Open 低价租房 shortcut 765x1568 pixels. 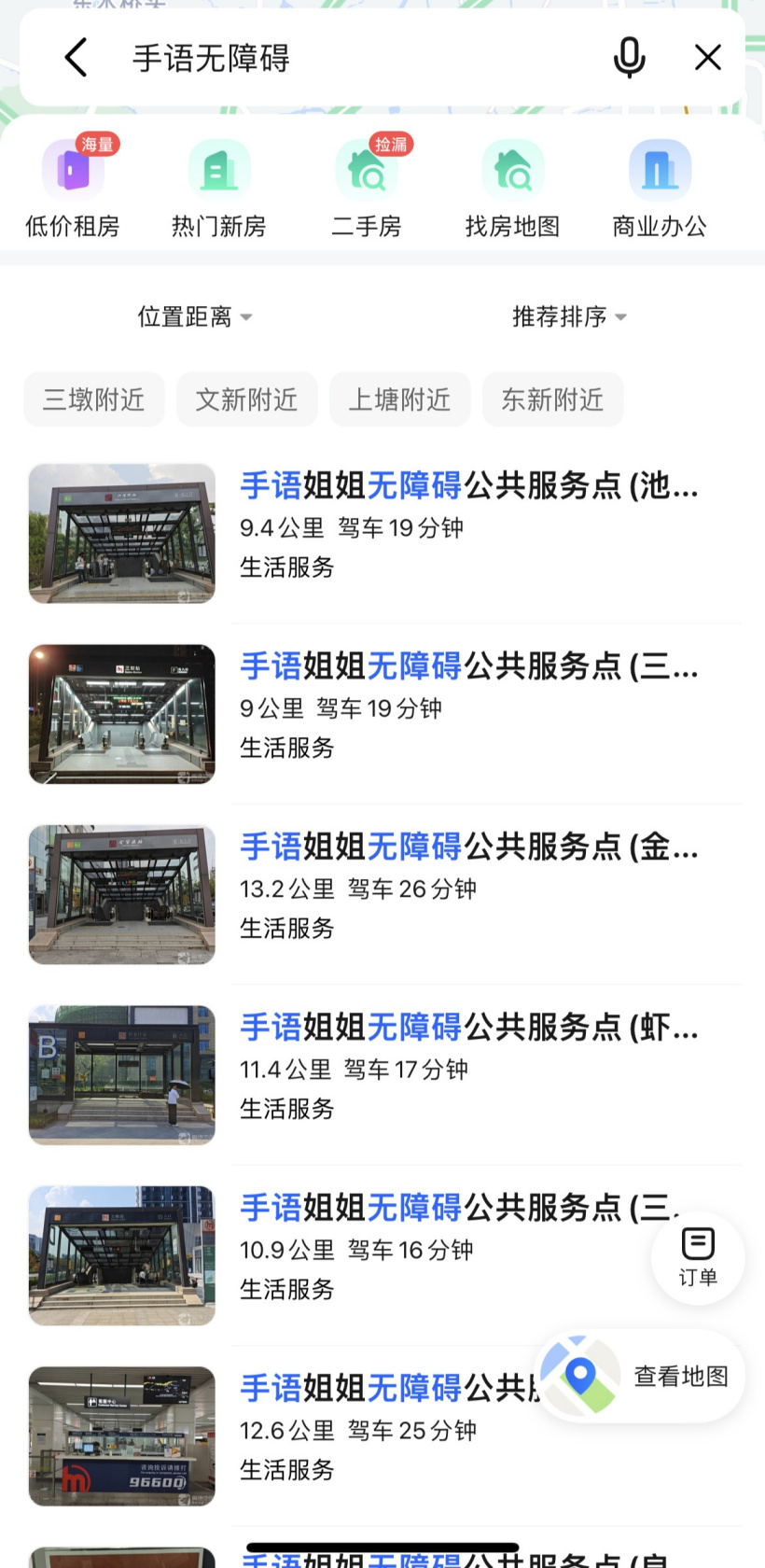tap(73, 188)
